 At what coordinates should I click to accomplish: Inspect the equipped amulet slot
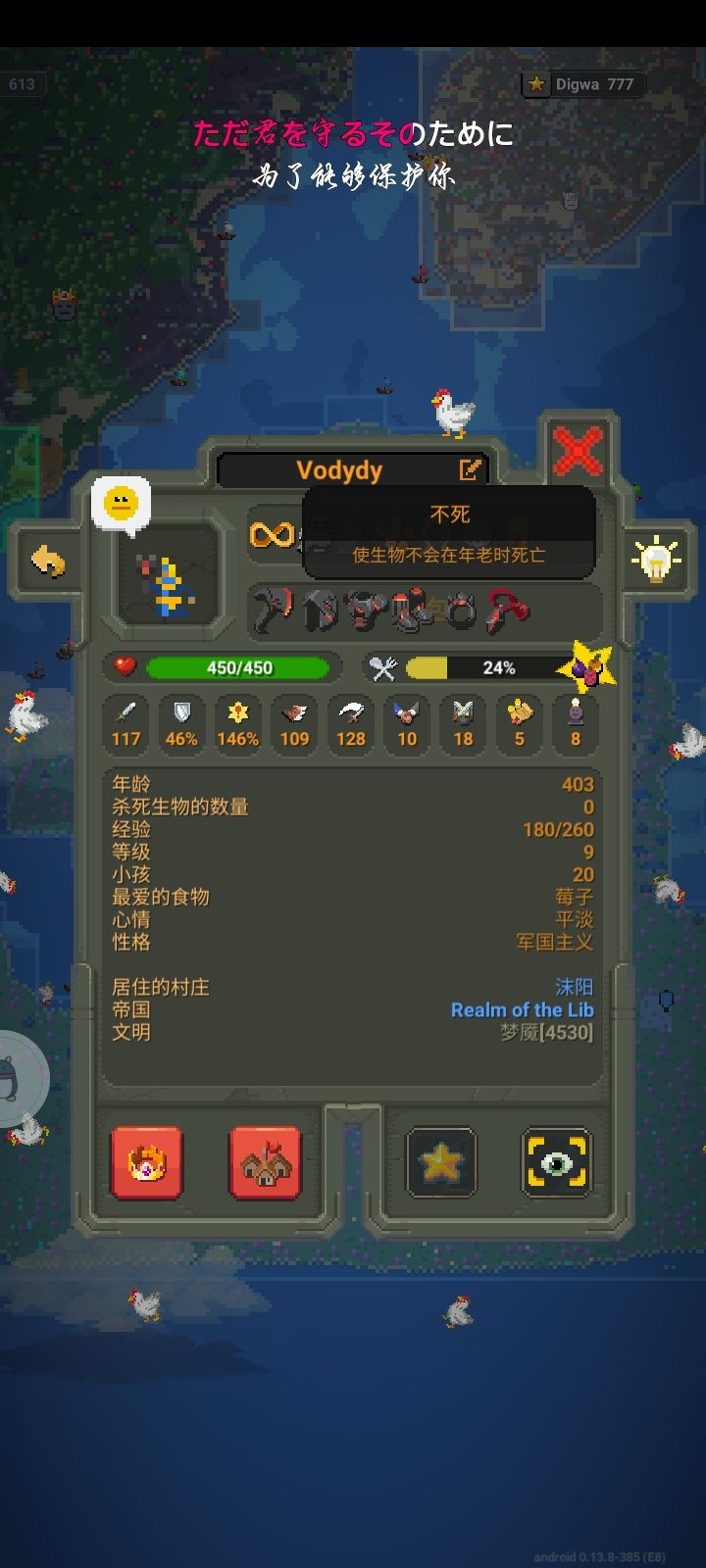click(x=505, y=610)
